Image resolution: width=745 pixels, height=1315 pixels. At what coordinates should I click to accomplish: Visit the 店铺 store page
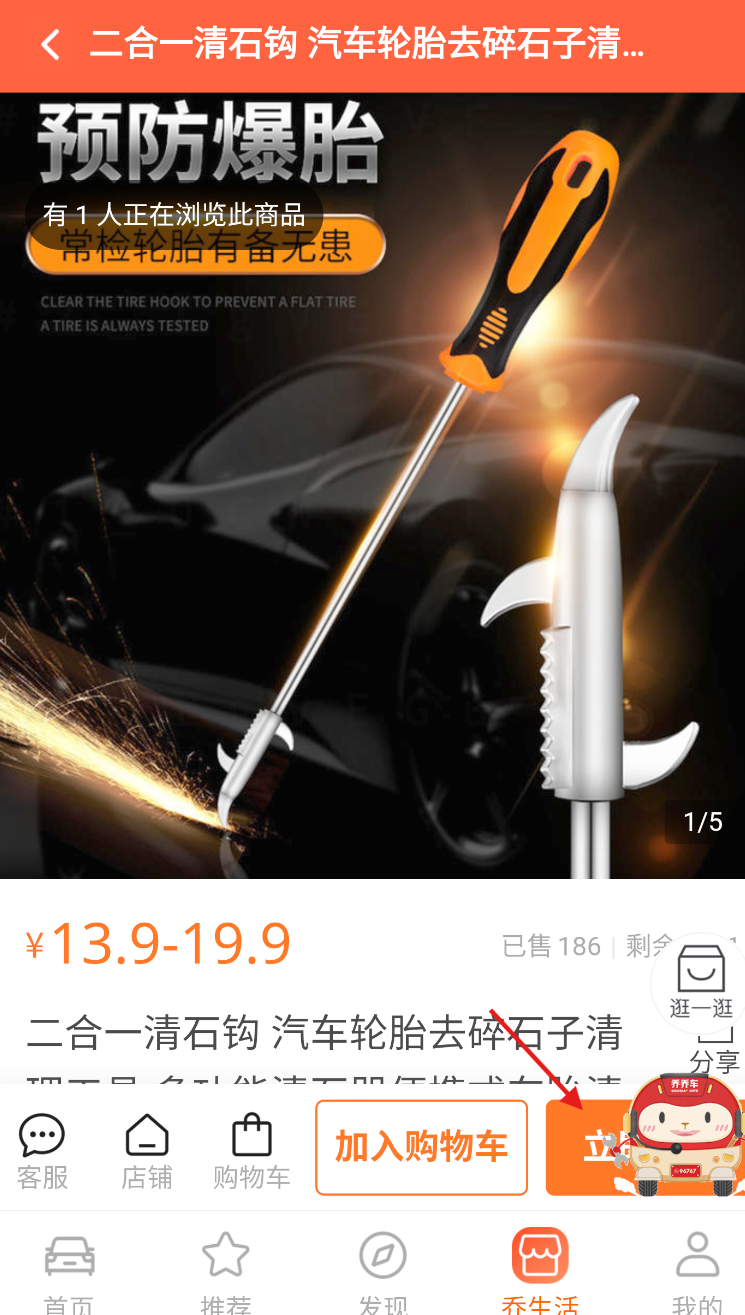147,1150
